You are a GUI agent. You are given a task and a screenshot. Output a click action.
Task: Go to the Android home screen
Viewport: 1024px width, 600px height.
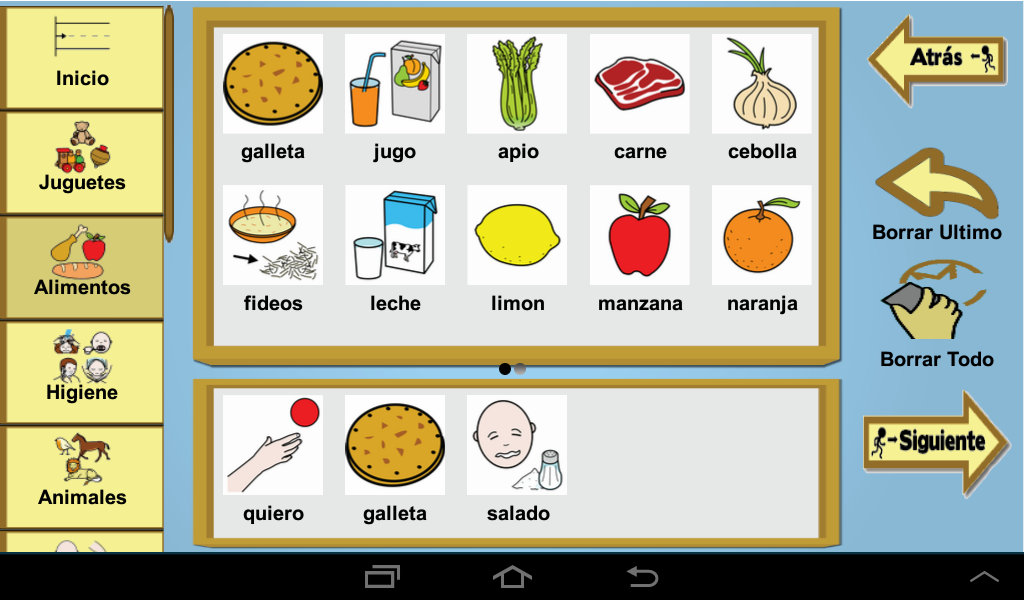(512, 577)
